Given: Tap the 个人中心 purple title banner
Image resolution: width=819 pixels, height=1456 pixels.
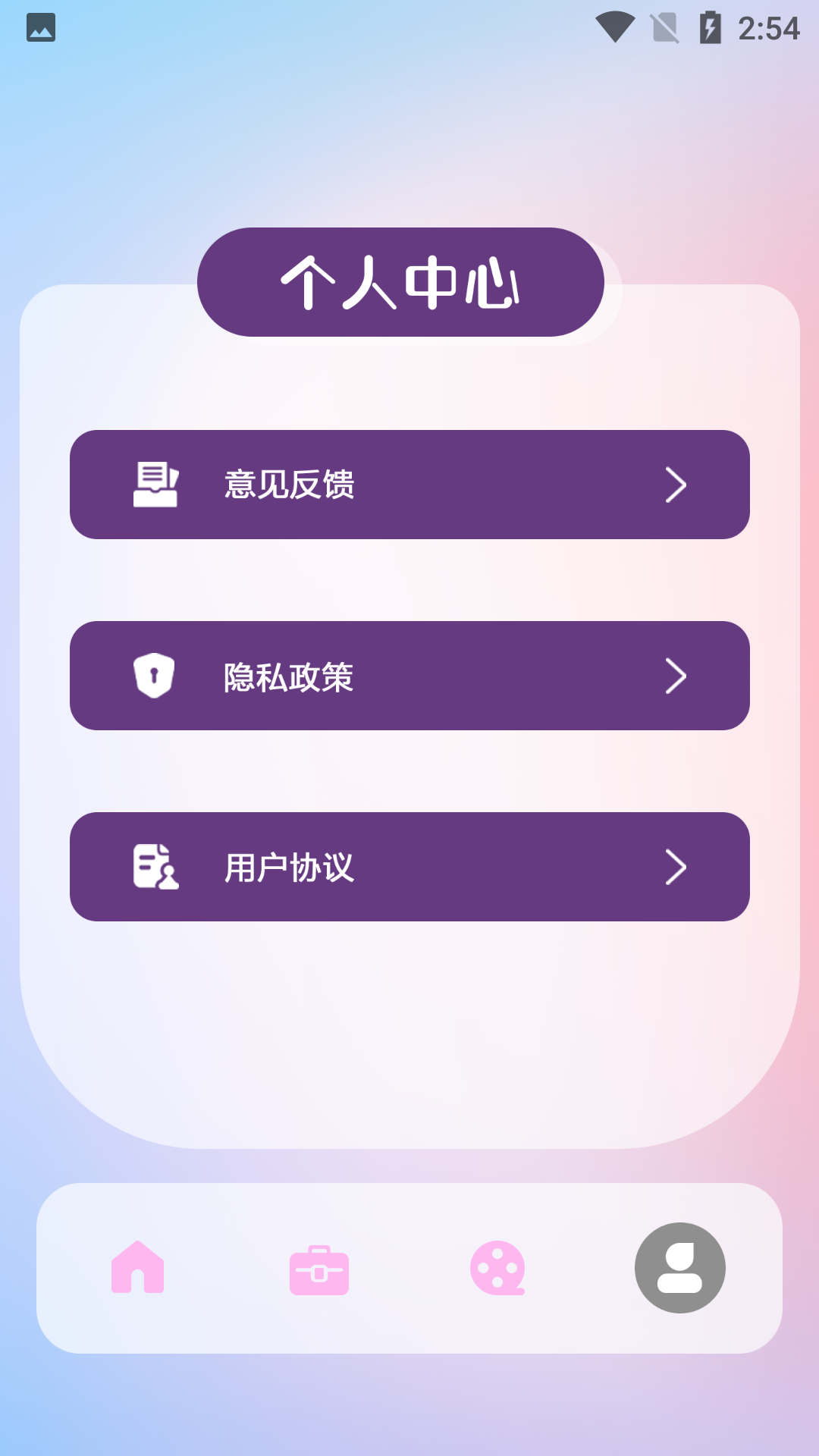Looking at the screenshot, I should (400, 281).
